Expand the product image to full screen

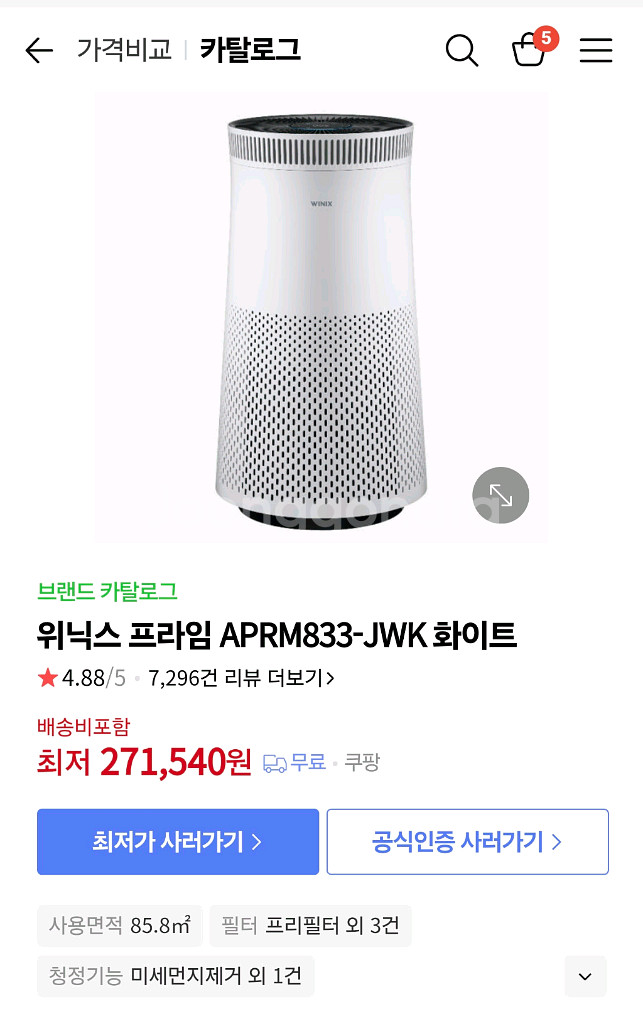[x=500, y=495]
